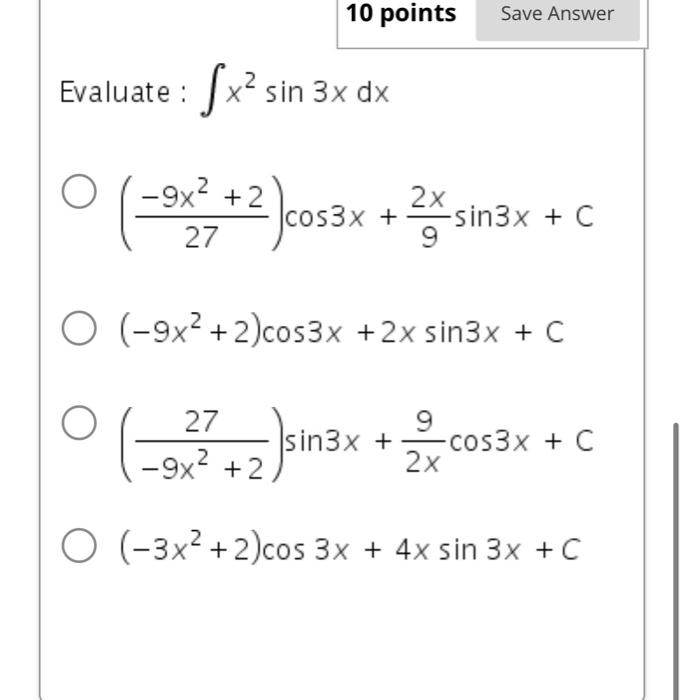Save the answer to this question
This screenshot has width=685, height=700.
(557, 15)
